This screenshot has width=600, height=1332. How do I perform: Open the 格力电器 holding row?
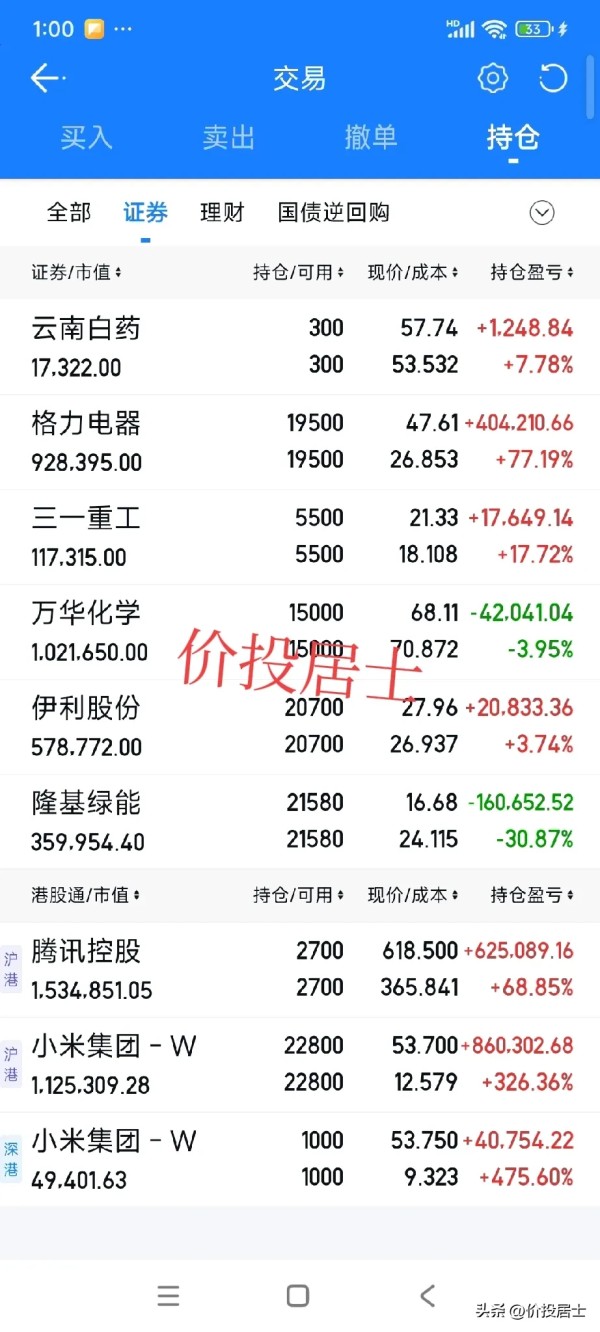pyautogui.click(x=300, y=442)
